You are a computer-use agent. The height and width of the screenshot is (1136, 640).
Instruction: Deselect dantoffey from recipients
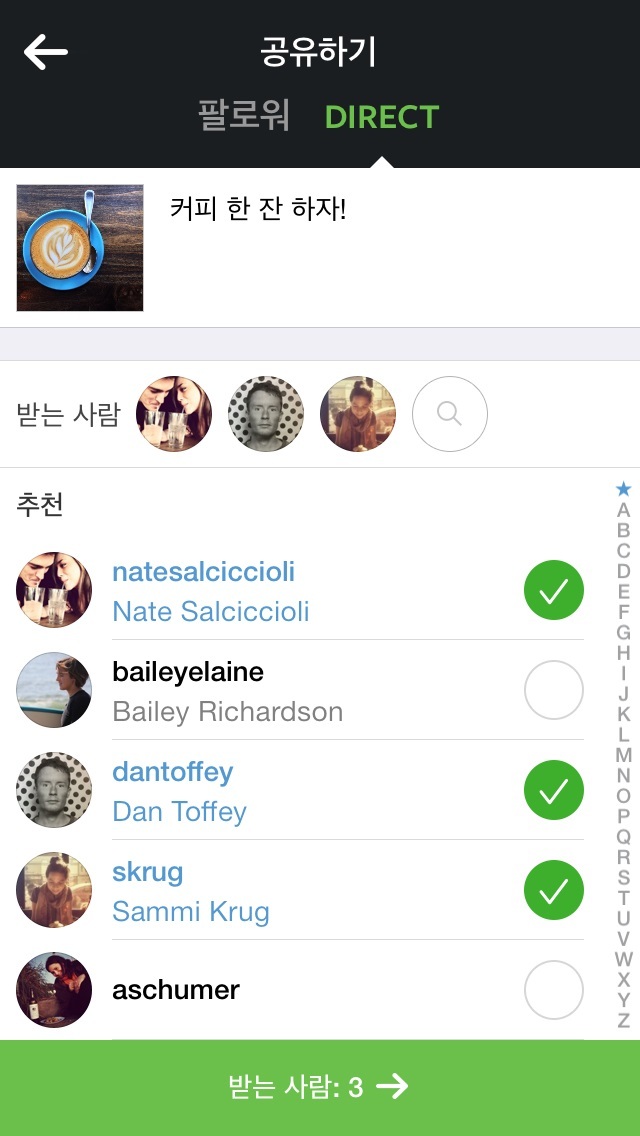pos(554,790)
